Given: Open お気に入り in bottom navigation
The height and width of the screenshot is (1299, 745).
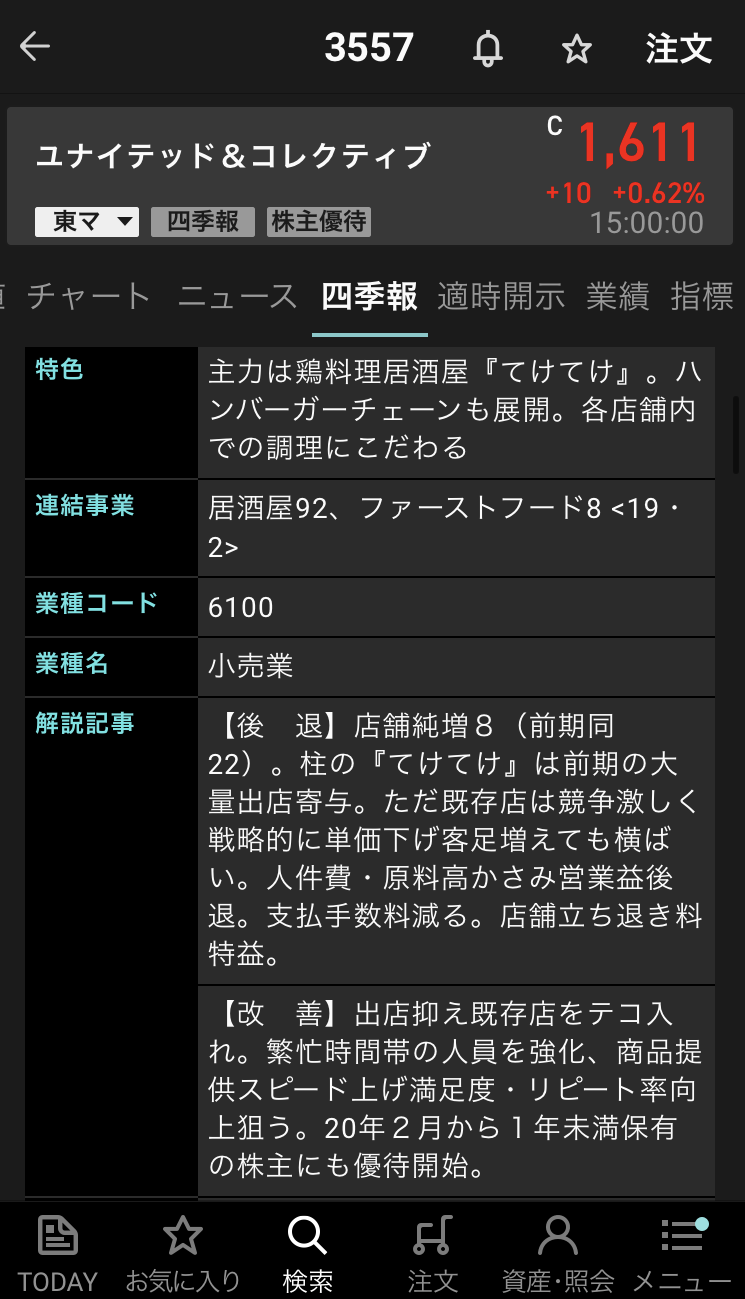Looking at the screenshot, I should pyautogui.click(x=183, y=1252).
